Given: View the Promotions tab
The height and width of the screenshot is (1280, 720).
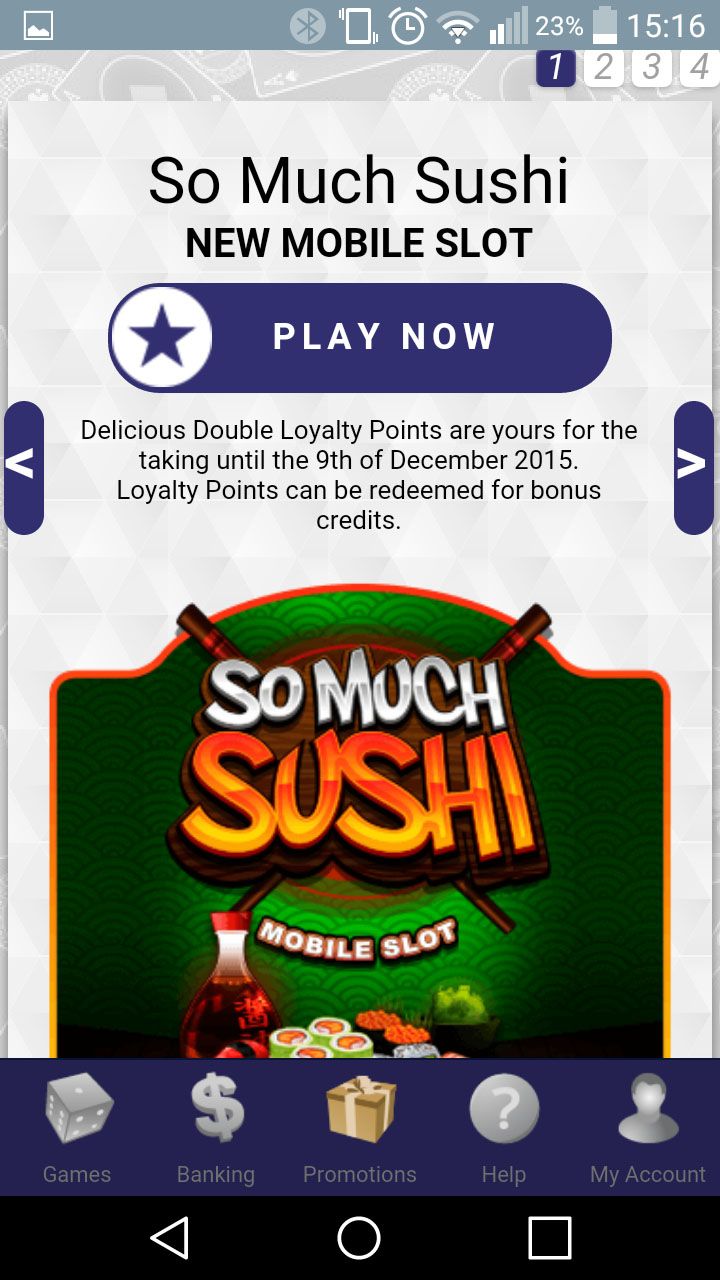Looking at the screenshot, I should tap(360, 1128).
